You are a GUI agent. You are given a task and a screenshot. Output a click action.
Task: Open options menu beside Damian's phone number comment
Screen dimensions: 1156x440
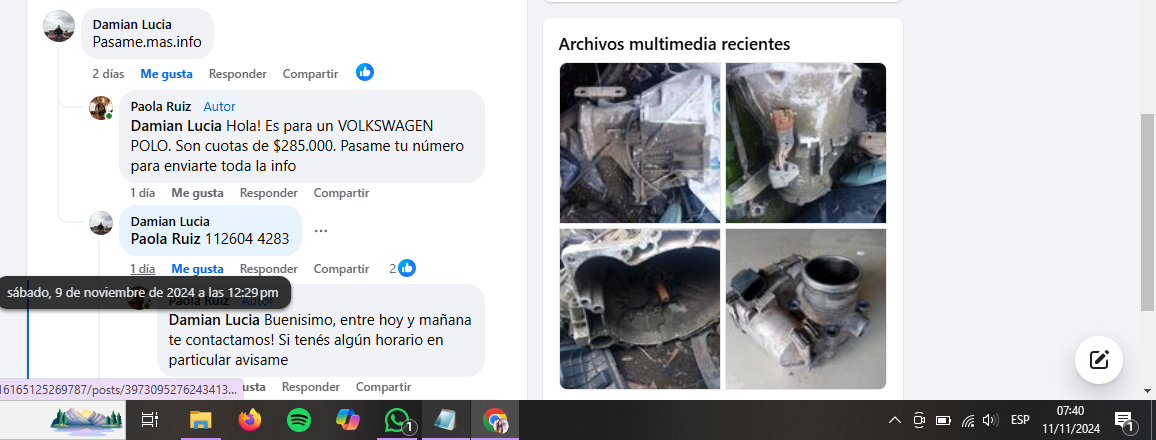(321, 230)
